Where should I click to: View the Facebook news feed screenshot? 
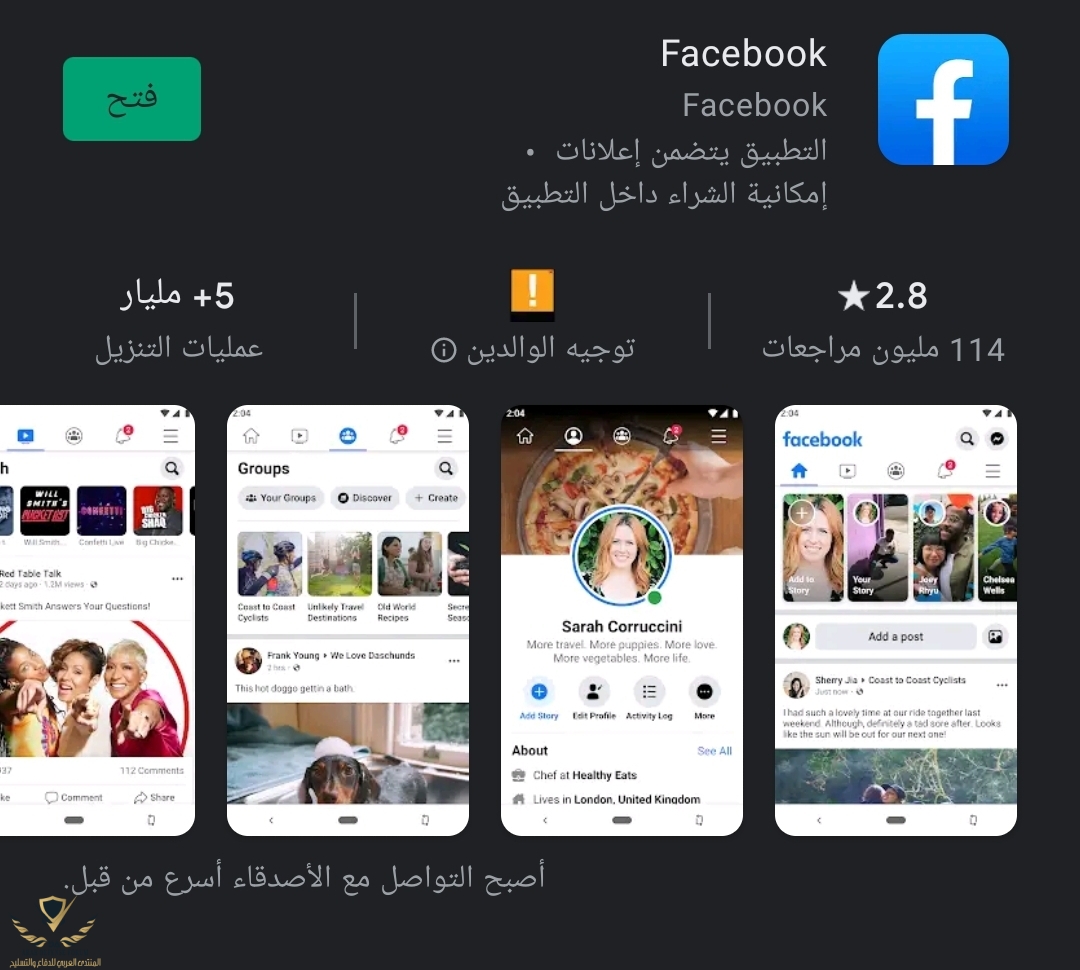pos(895,620)
